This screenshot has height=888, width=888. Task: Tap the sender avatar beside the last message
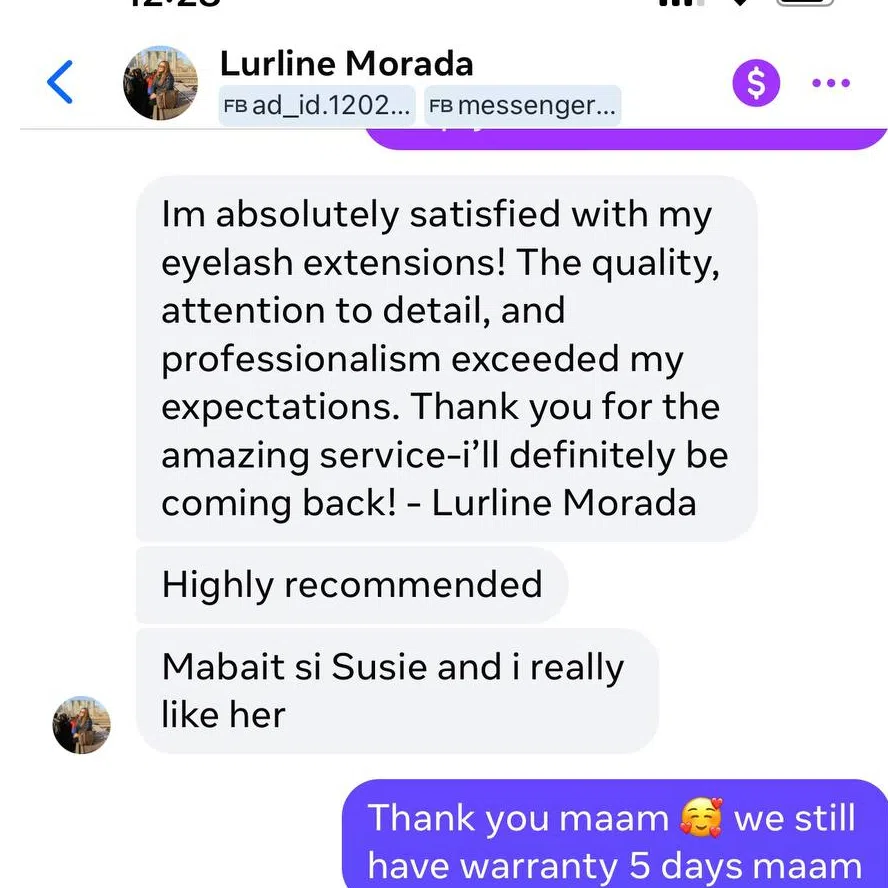click(81, 724)
